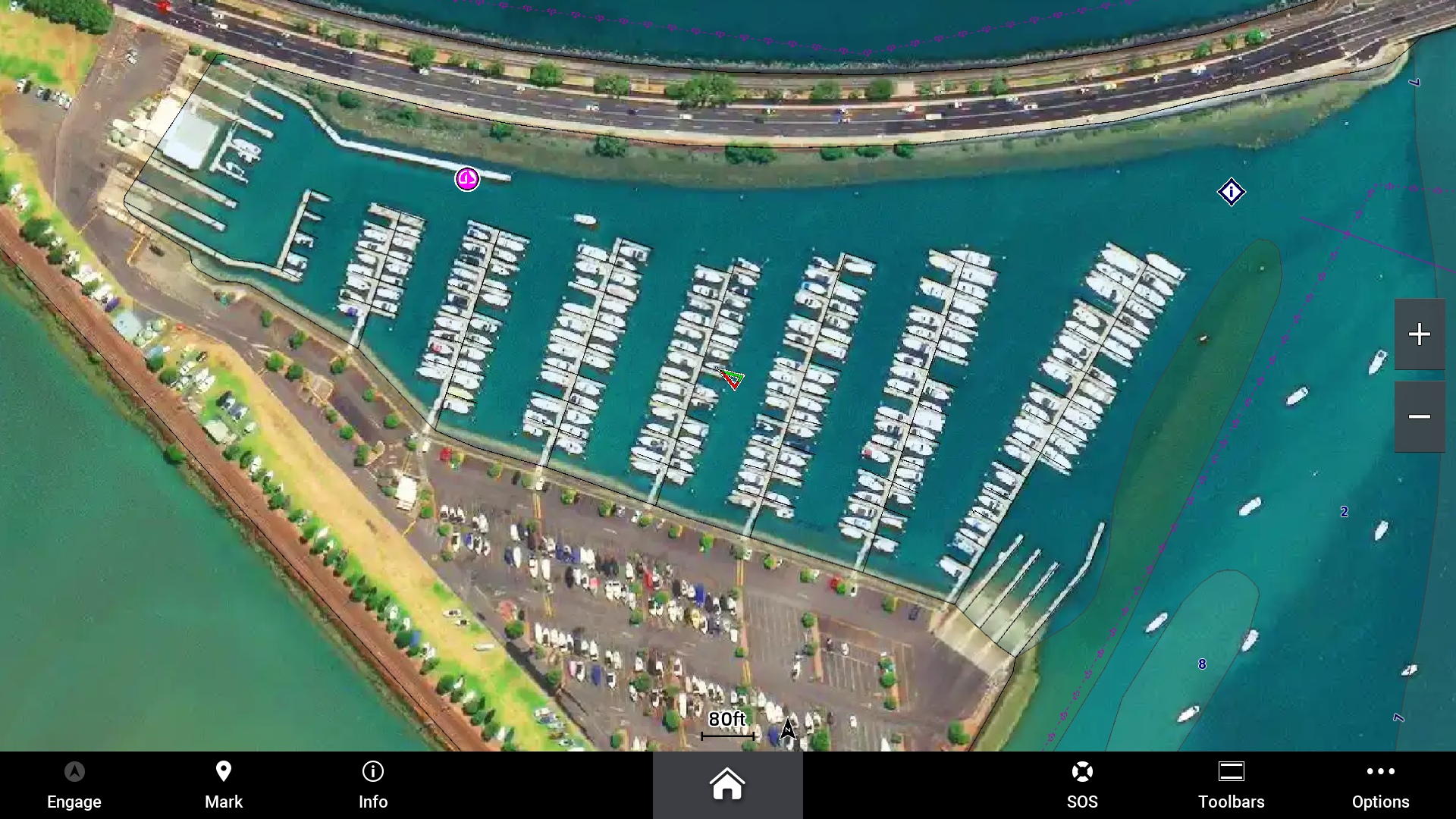Activate the SOS function

1082,785
